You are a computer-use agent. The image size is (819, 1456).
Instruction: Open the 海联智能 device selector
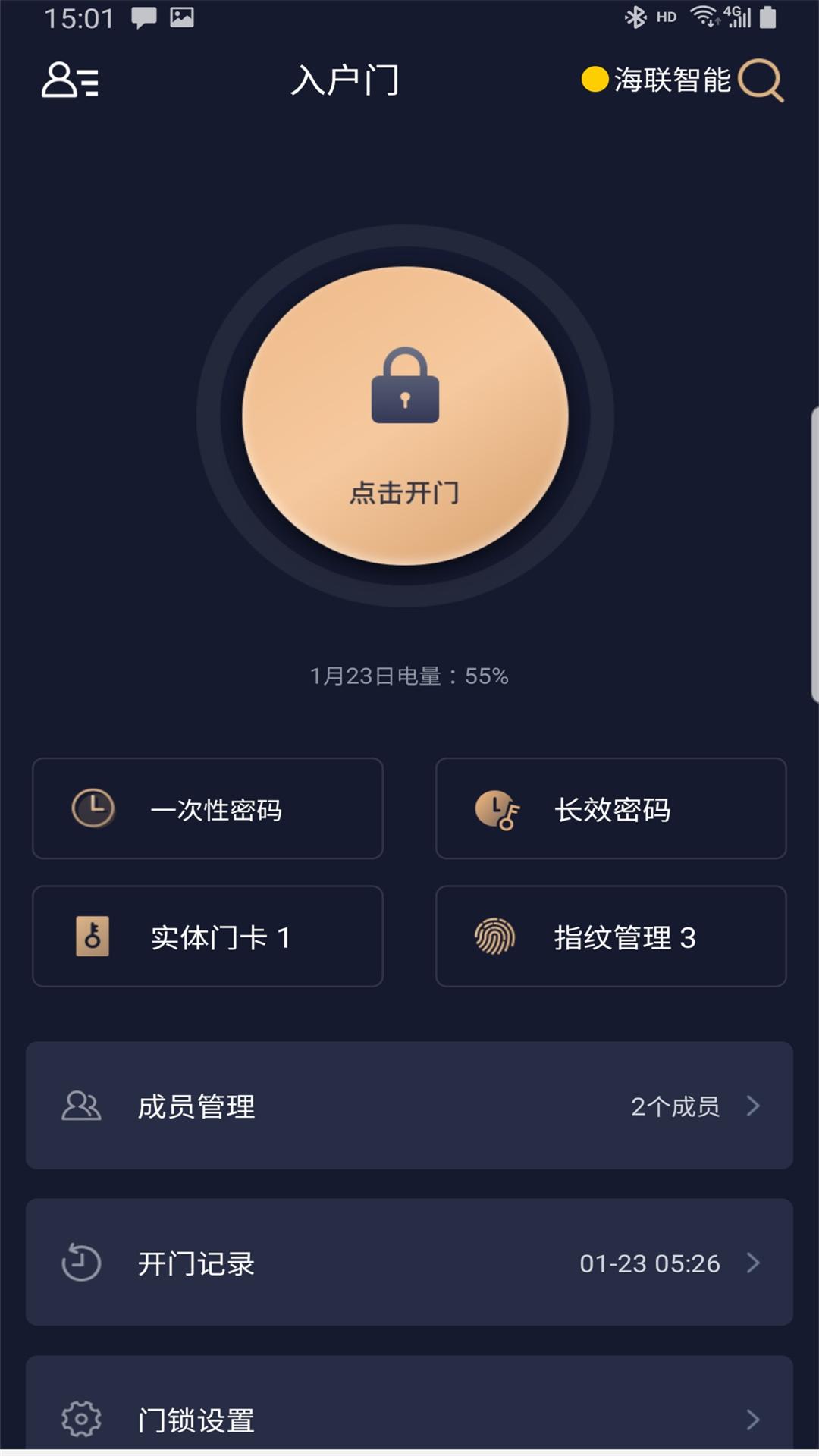[x=673, y=80]
